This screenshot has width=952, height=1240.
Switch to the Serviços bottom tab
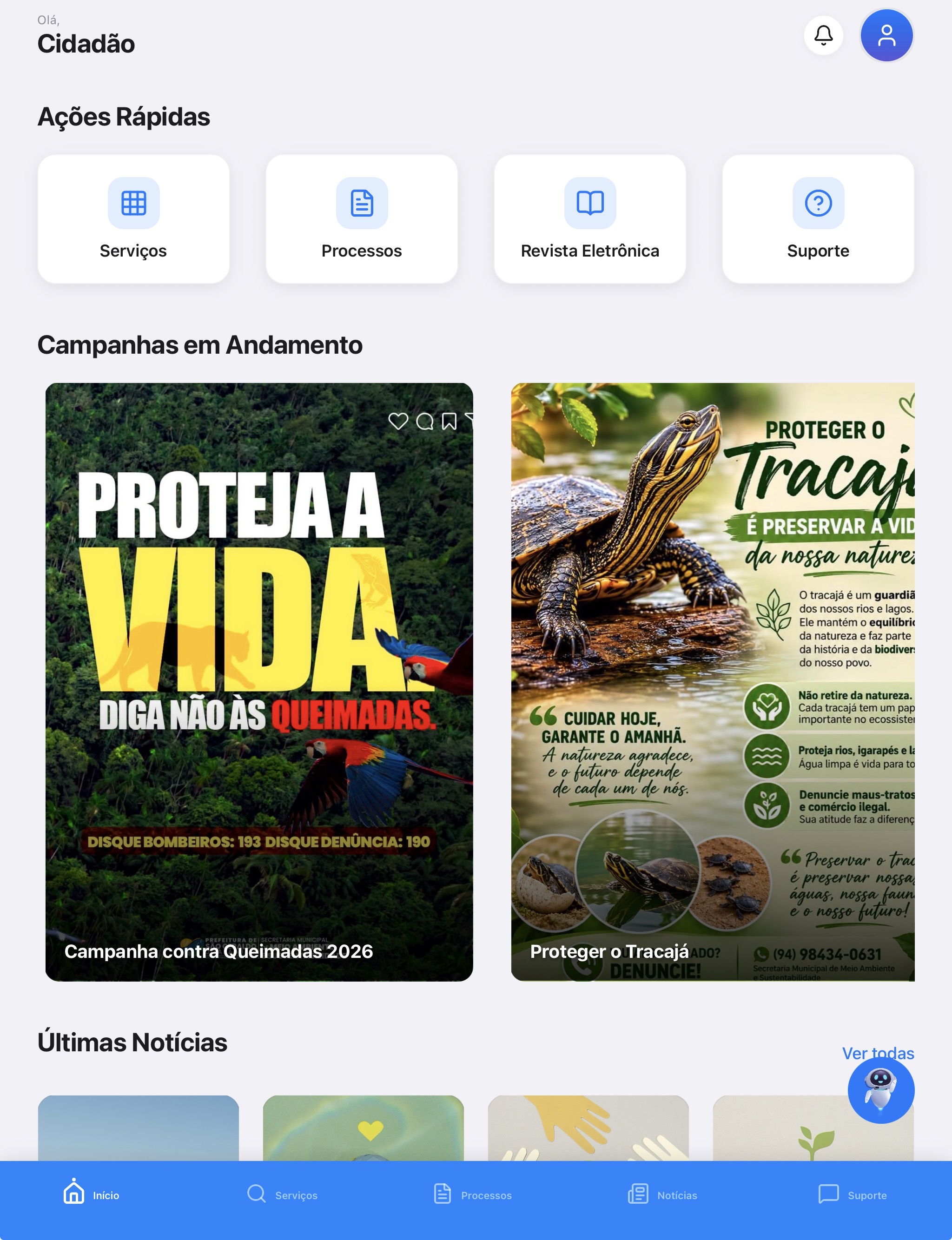(282, 1194)
